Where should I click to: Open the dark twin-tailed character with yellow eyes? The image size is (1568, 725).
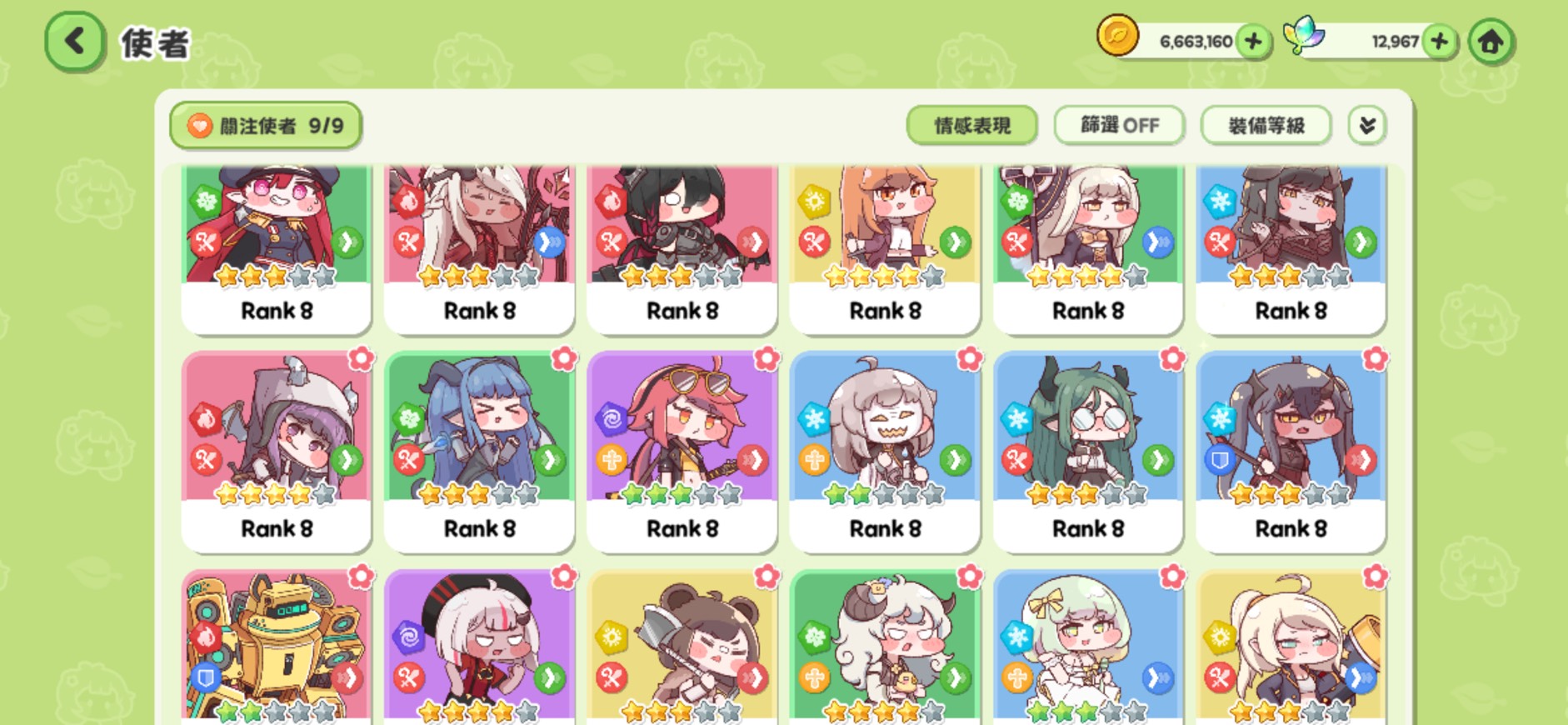tap(1291, 452)
